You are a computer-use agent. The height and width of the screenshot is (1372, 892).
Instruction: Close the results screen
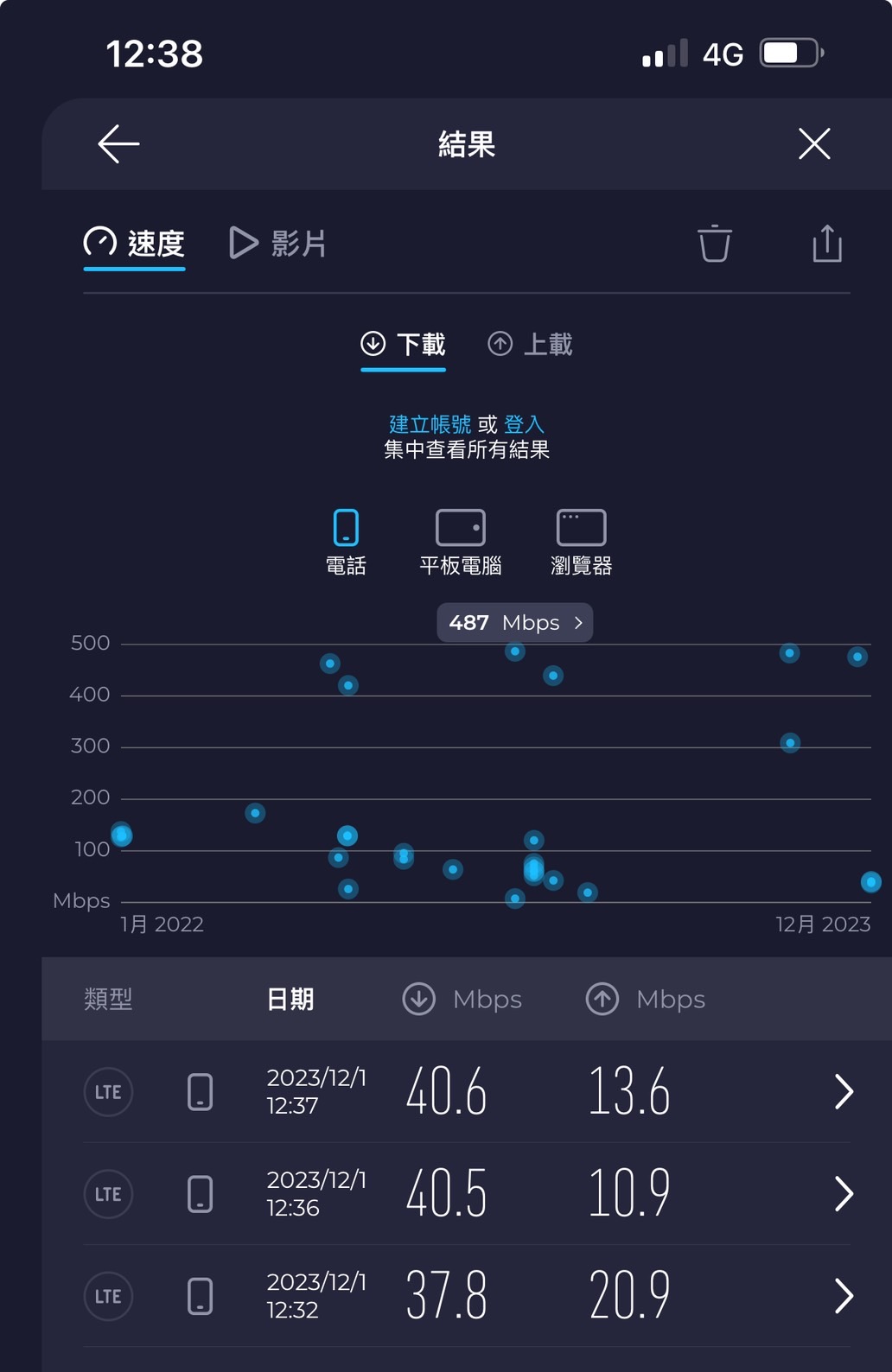pyautogui.click(x=813, y=144)
